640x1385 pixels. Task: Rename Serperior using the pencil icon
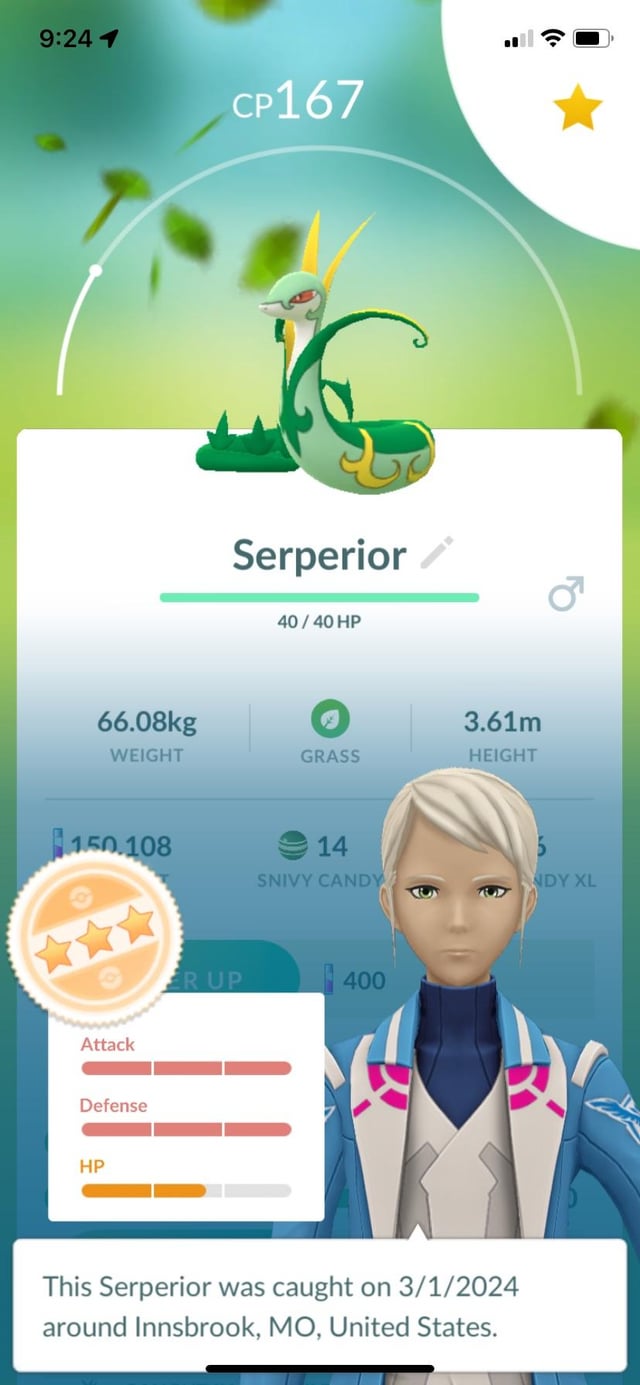[437, 553]
